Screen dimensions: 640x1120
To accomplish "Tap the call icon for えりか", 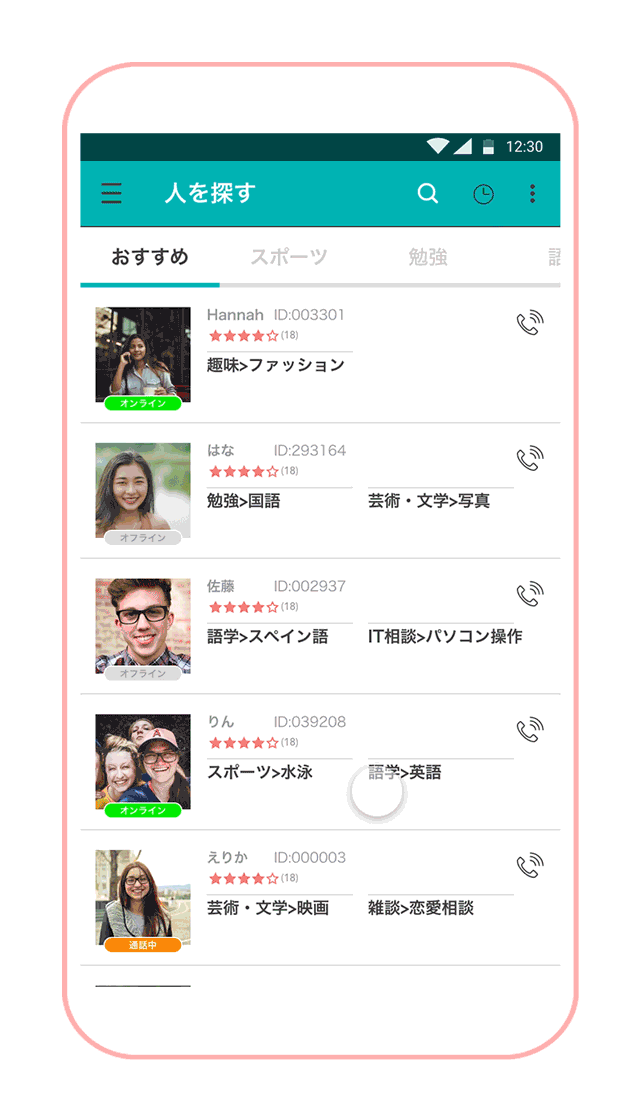I will point(529,866).
